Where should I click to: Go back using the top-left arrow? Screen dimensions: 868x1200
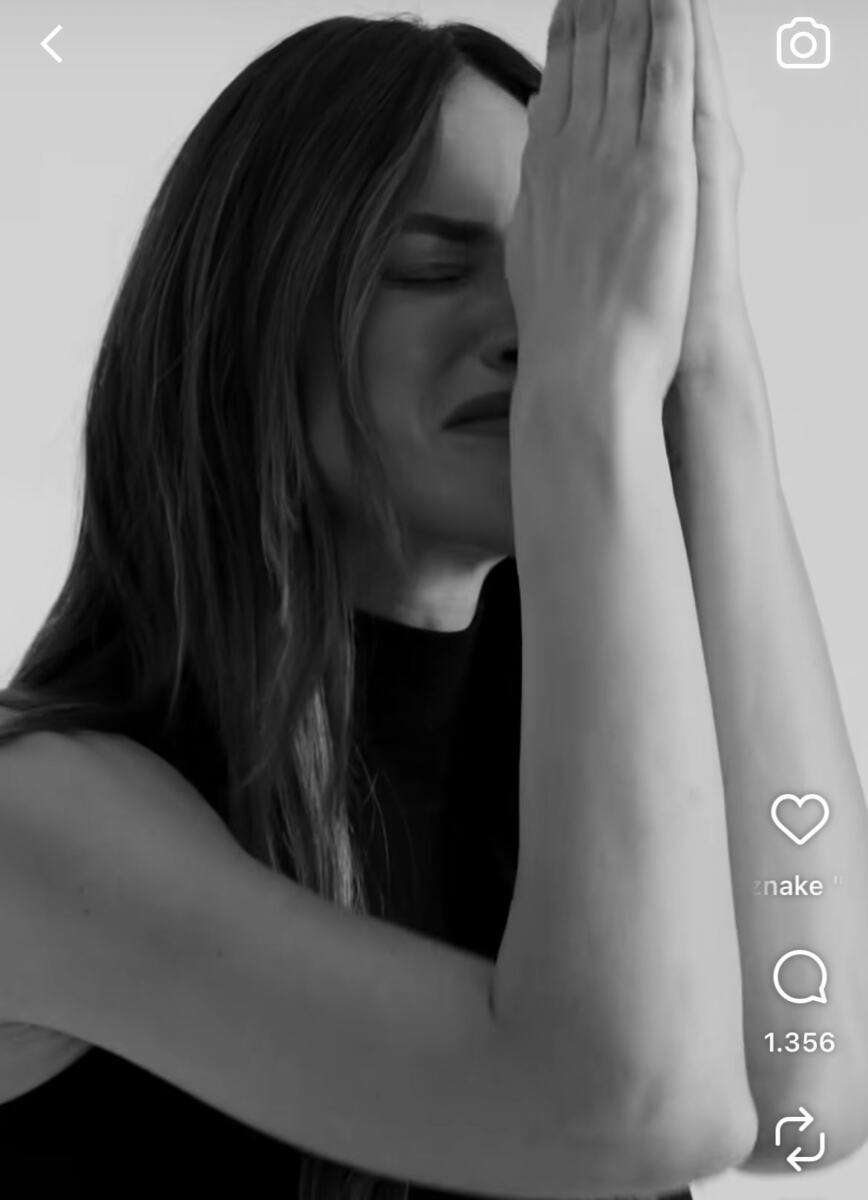pos(51,44)
